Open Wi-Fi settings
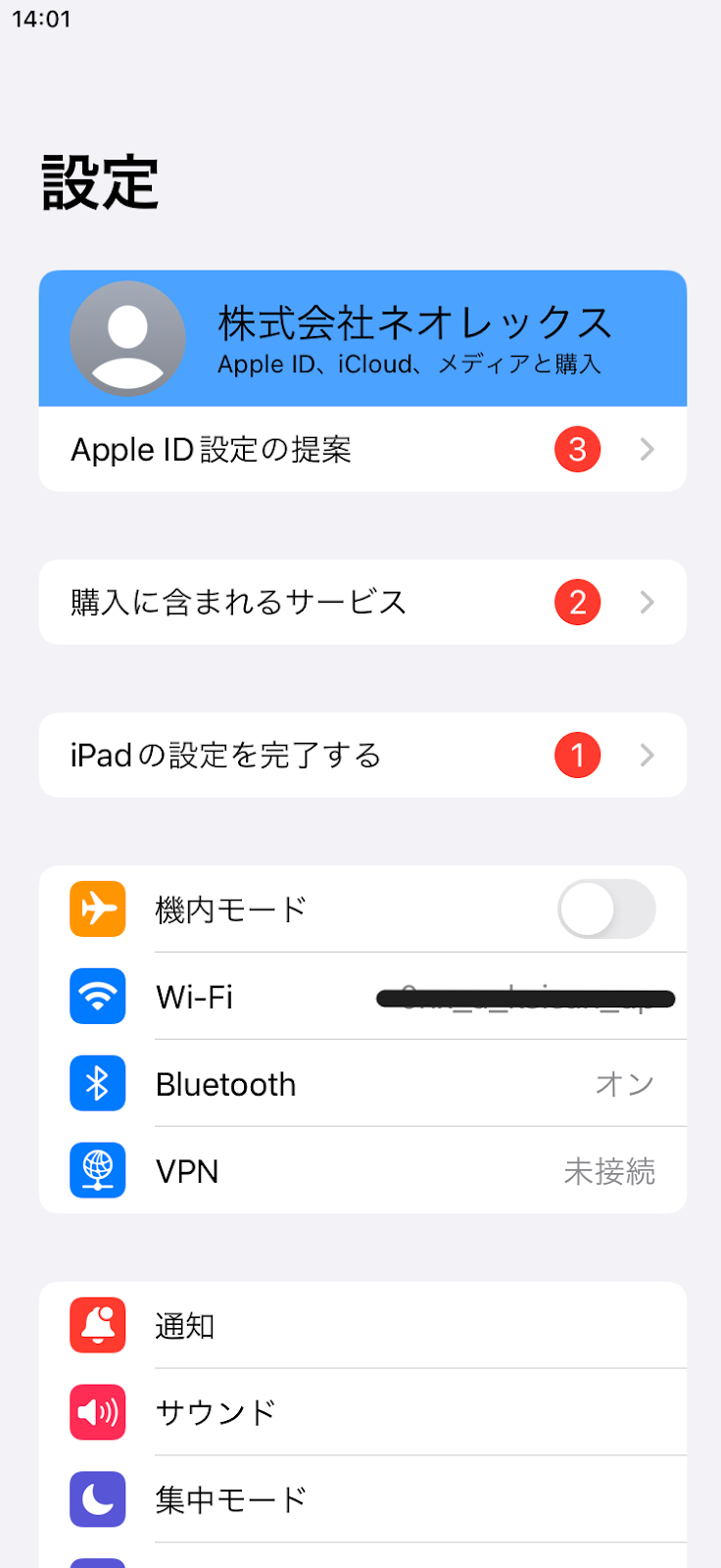The height and width of the screenshot is (1568, 721). [362, 998]
